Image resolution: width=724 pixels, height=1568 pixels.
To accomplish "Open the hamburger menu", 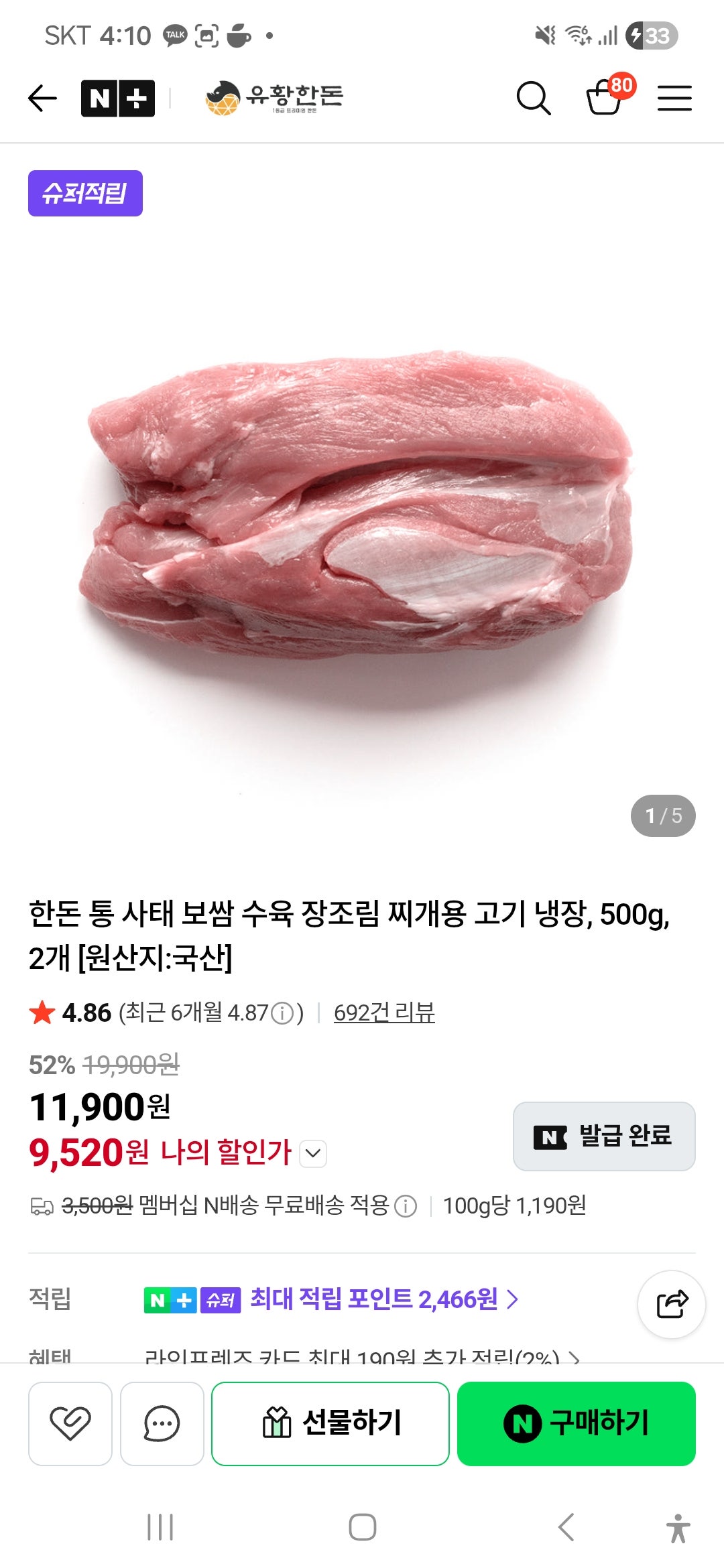I will coord(674,98).
